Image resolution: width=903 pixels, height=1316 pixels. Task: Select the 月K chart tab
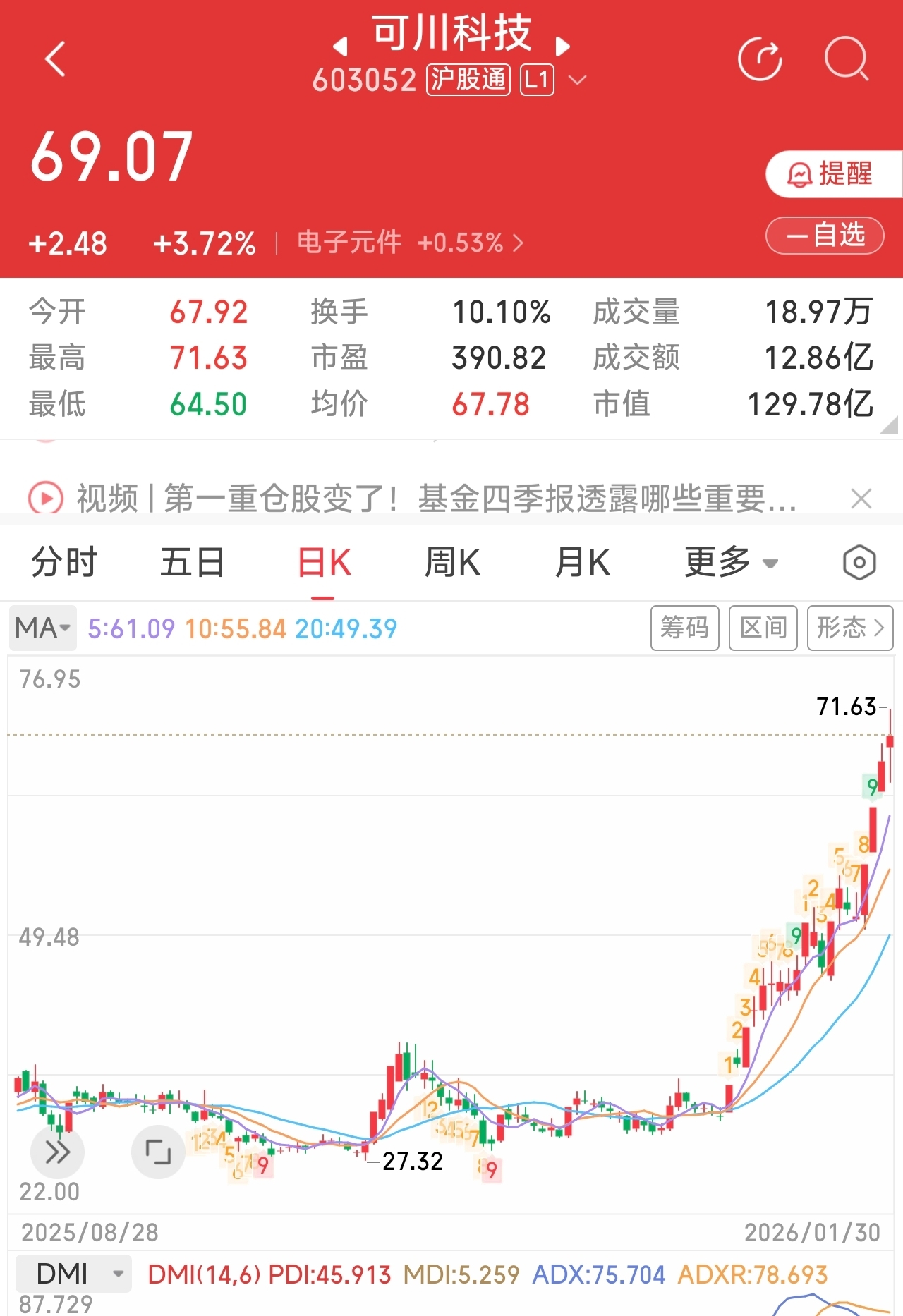pyautogui.click(x=582, y=562)
